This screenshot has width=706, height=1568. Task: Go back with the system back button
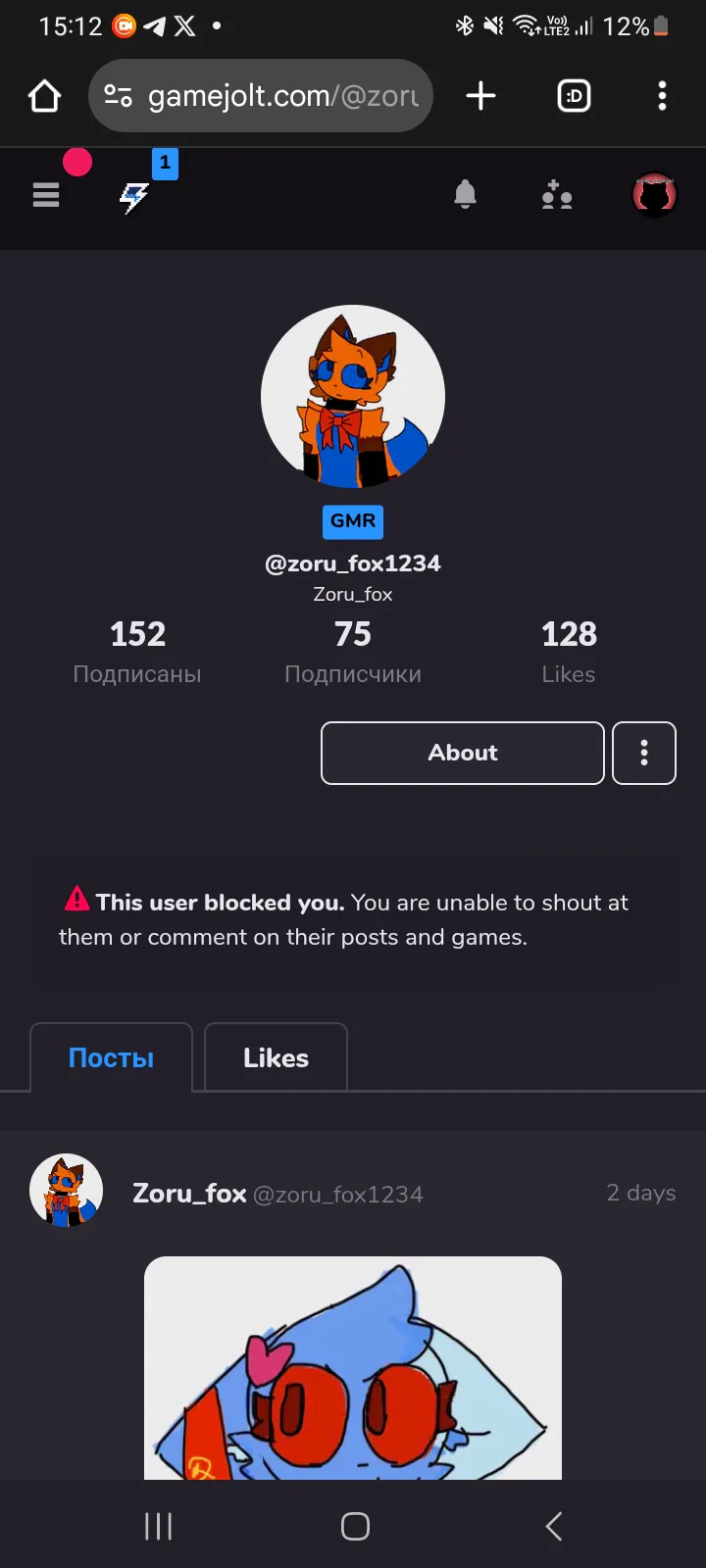pyautogui.click(x=554, y=1526)
